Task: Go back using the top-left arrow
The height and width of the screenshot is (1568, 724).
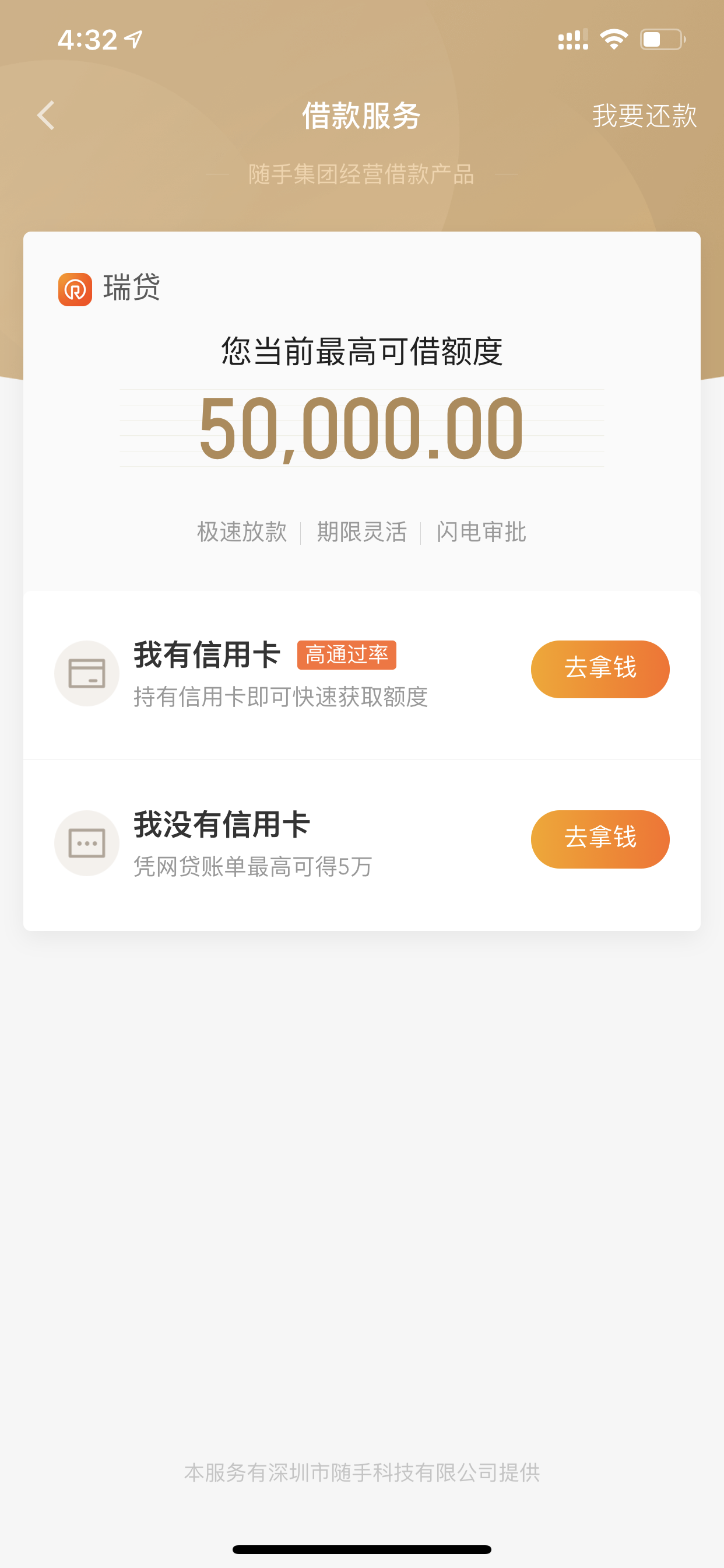Action: coord(46,116)
